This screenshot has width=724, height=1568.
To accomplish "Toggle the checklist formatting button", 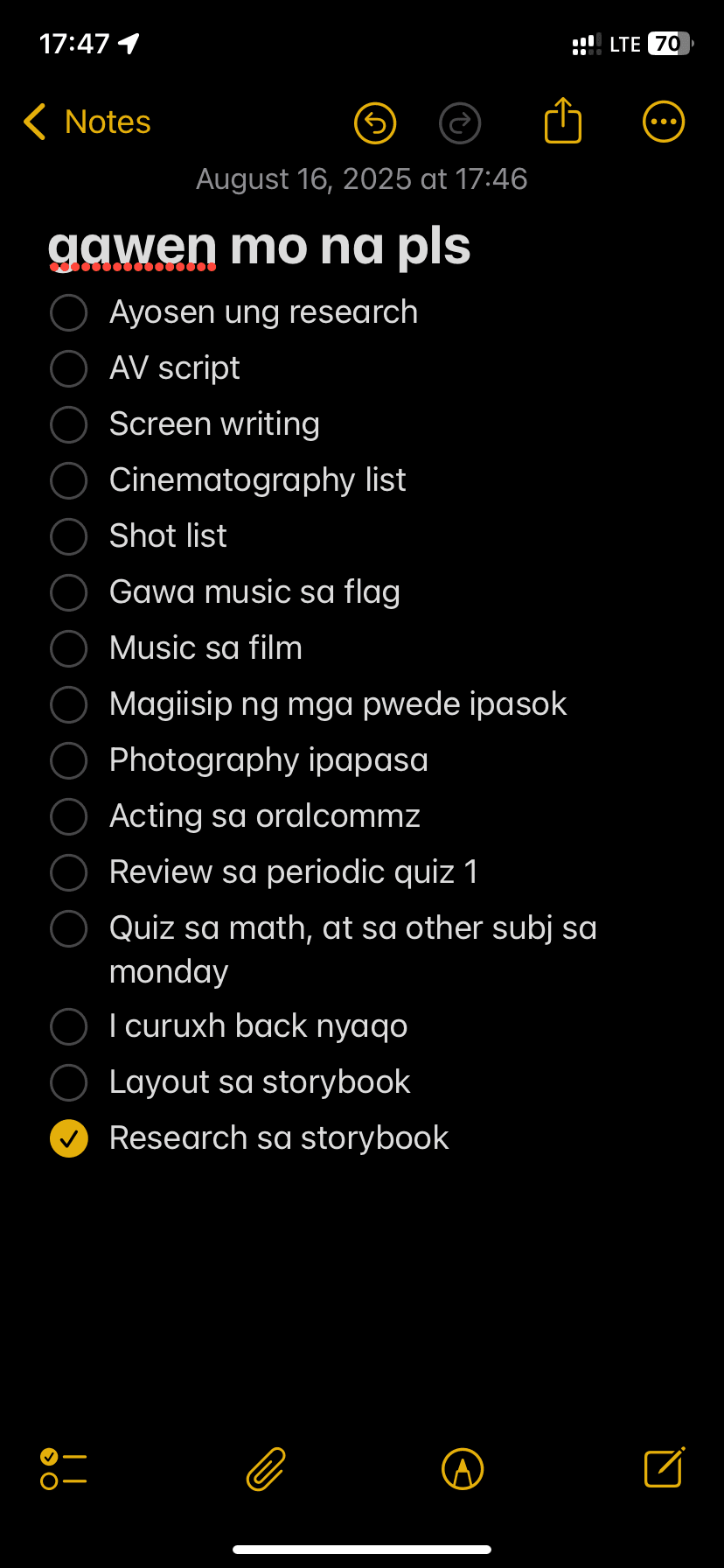I will pos(63,1469).
